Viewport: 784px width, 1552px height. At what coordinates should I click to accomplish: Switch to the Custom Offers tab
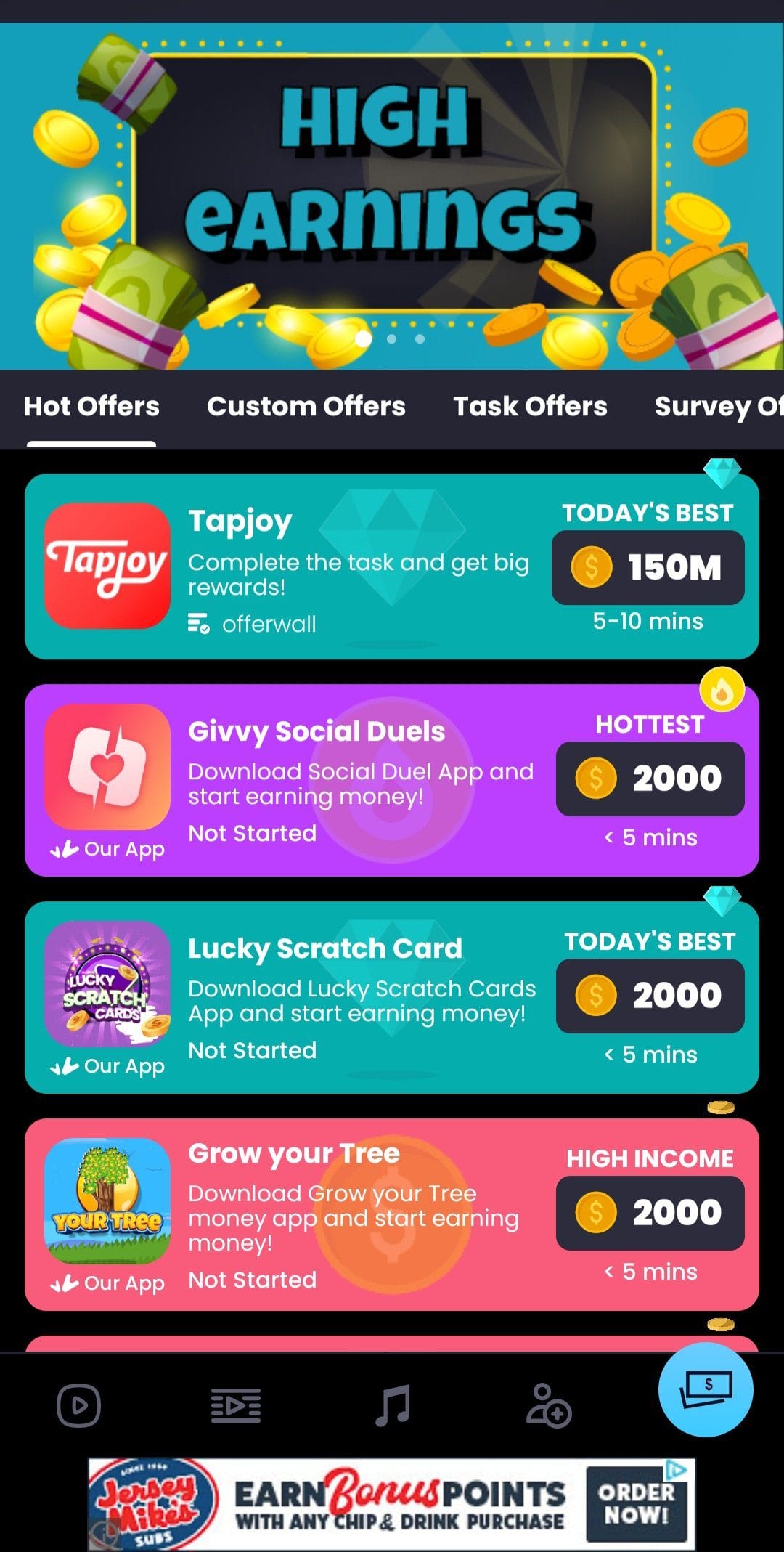tap(306, 406)
